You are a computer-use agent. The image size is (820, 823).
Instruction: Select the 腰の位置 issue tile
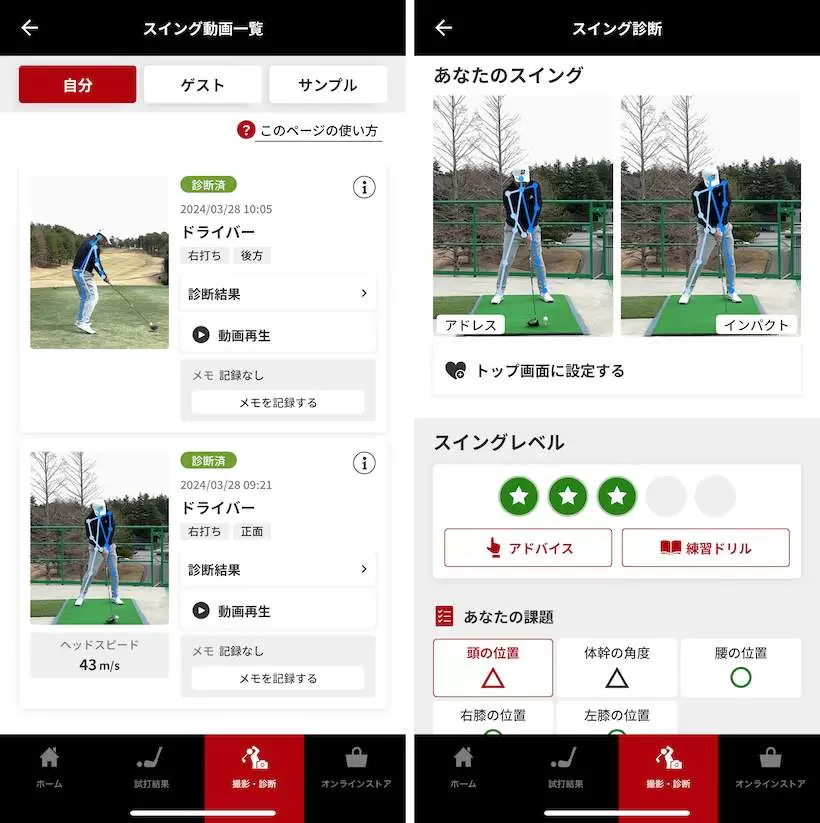(x=741, y=667)
